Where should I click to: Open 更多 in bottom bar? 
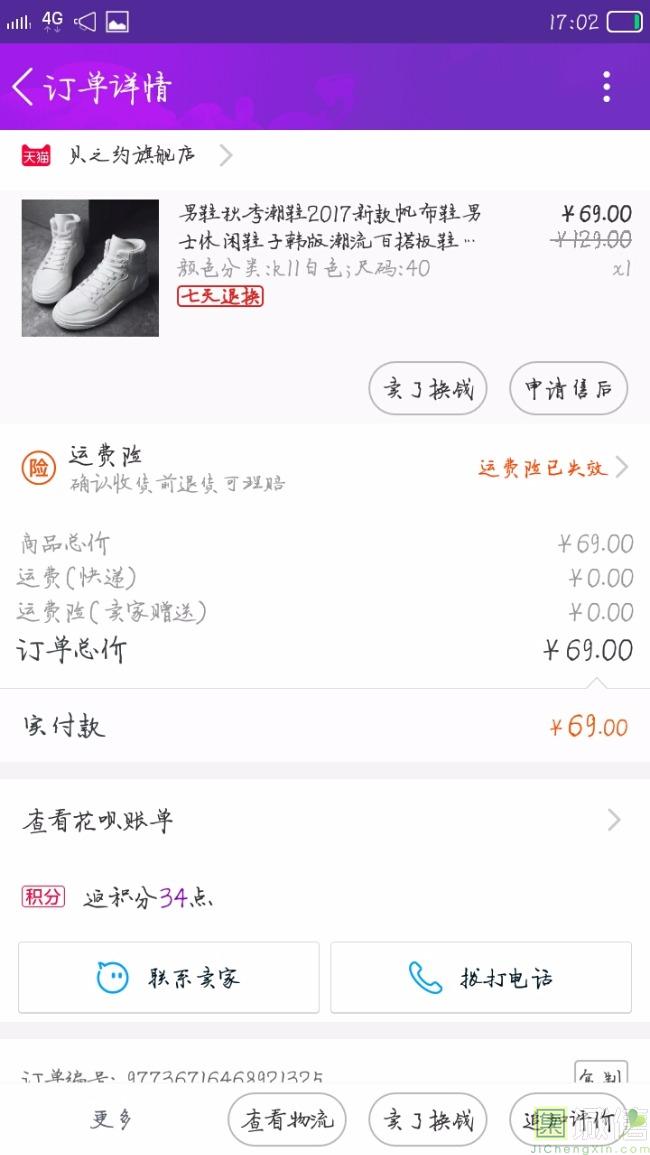click(x=111, y=1120)
